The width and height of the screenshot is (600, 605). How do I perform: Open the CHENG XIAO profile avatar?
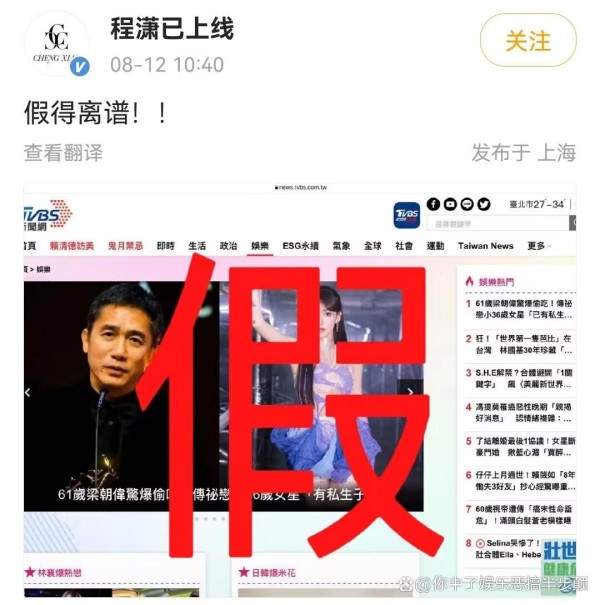59,44
